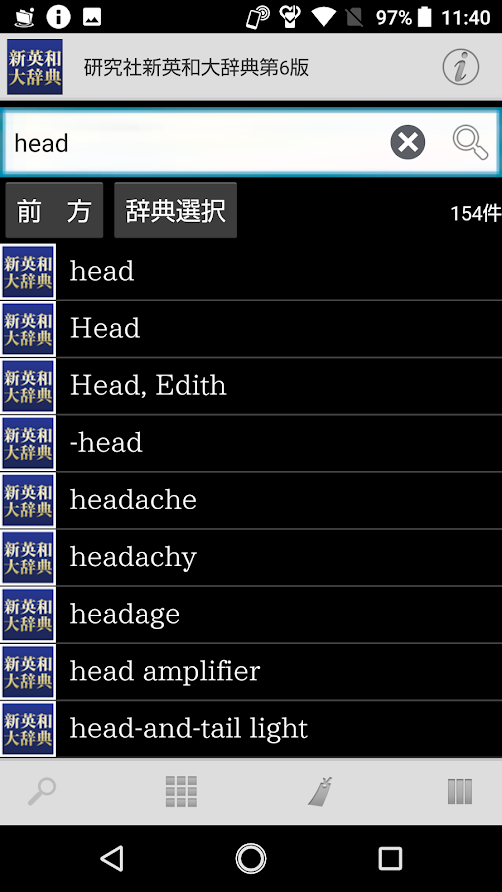
Task: Open the lowercase "head" entry
Action: (251, 271)
